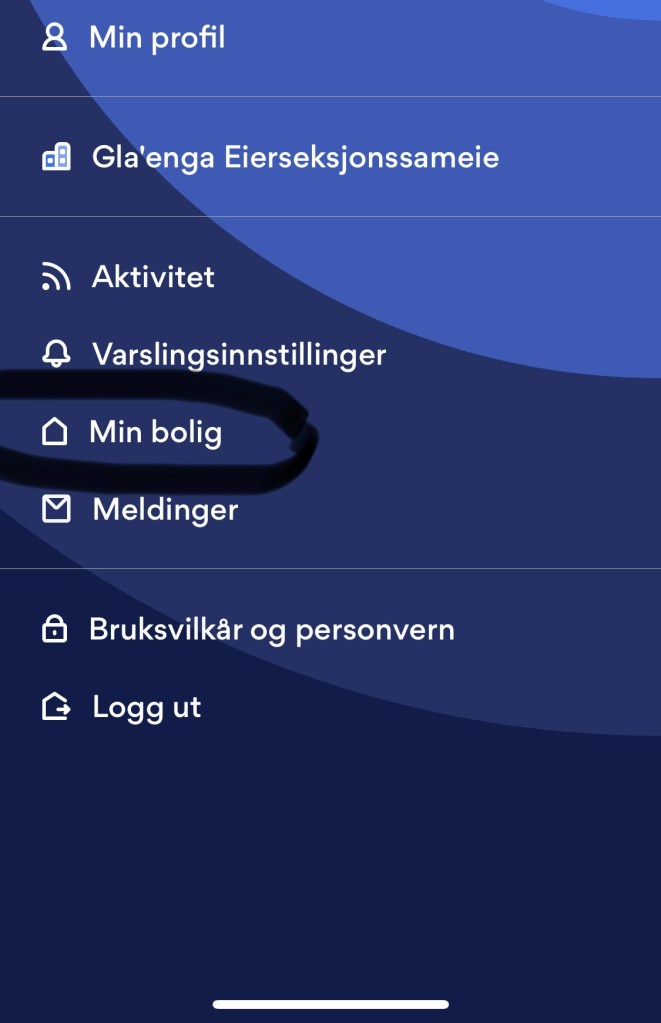
Task: Open Min bolig
Action: [155, 432]
